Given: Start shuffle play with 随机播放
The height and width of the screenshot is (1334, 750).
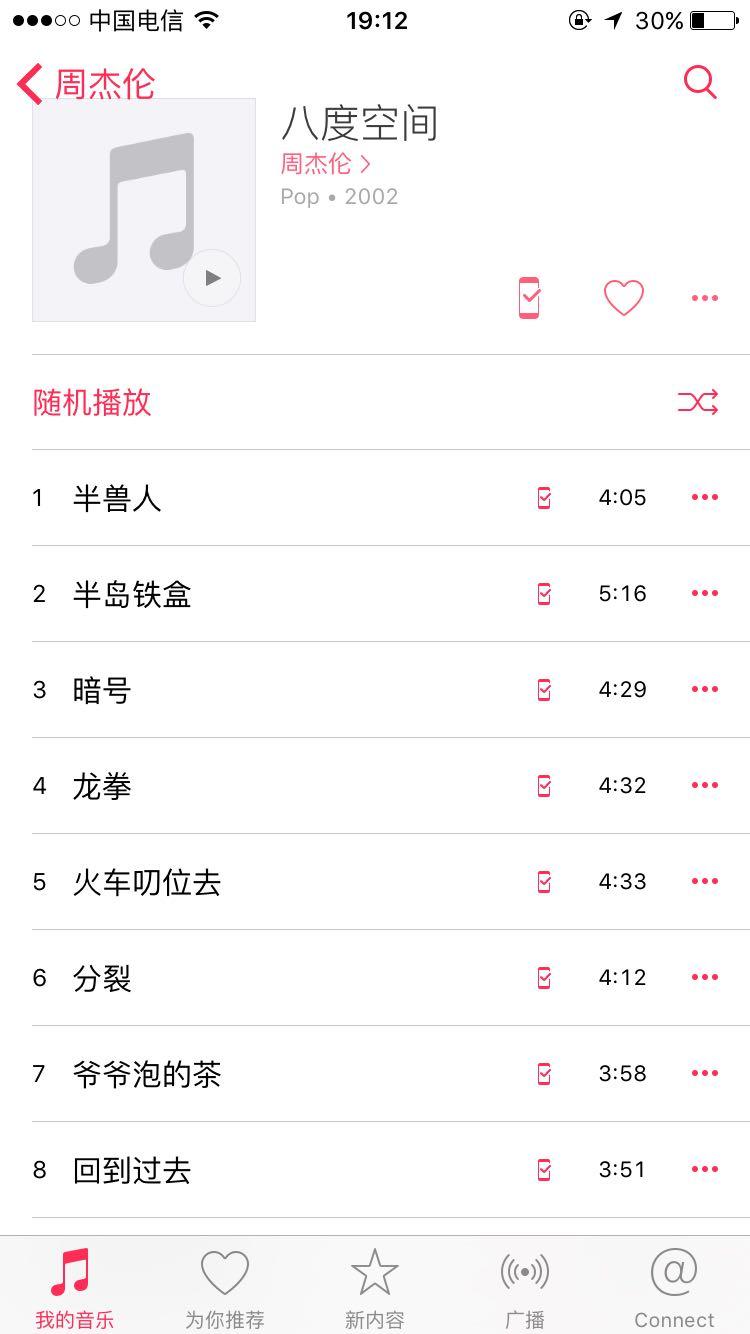Looking at the screenshot, I should pyautogui.click(x=92, y=402).
